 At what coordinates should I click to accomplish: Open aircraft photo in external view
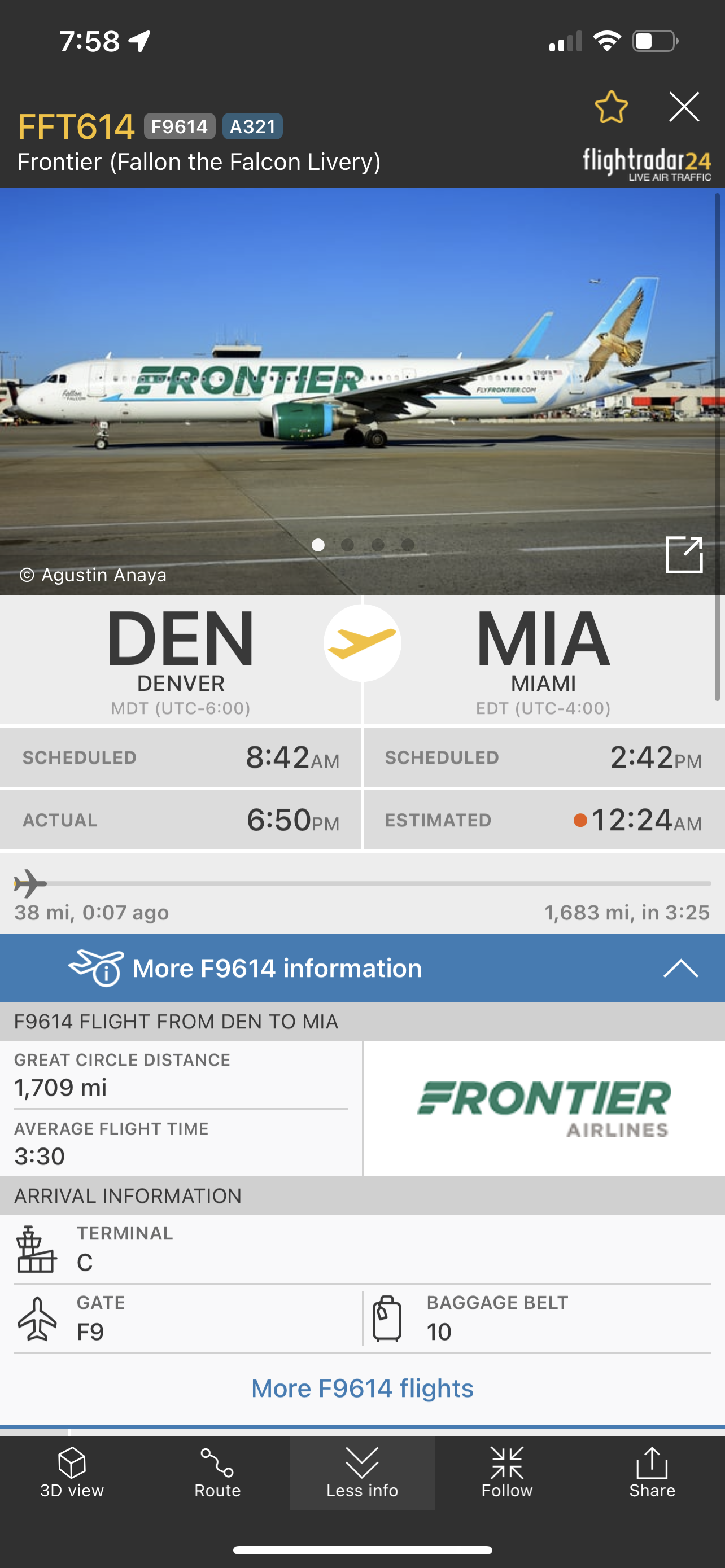[684, 554]
